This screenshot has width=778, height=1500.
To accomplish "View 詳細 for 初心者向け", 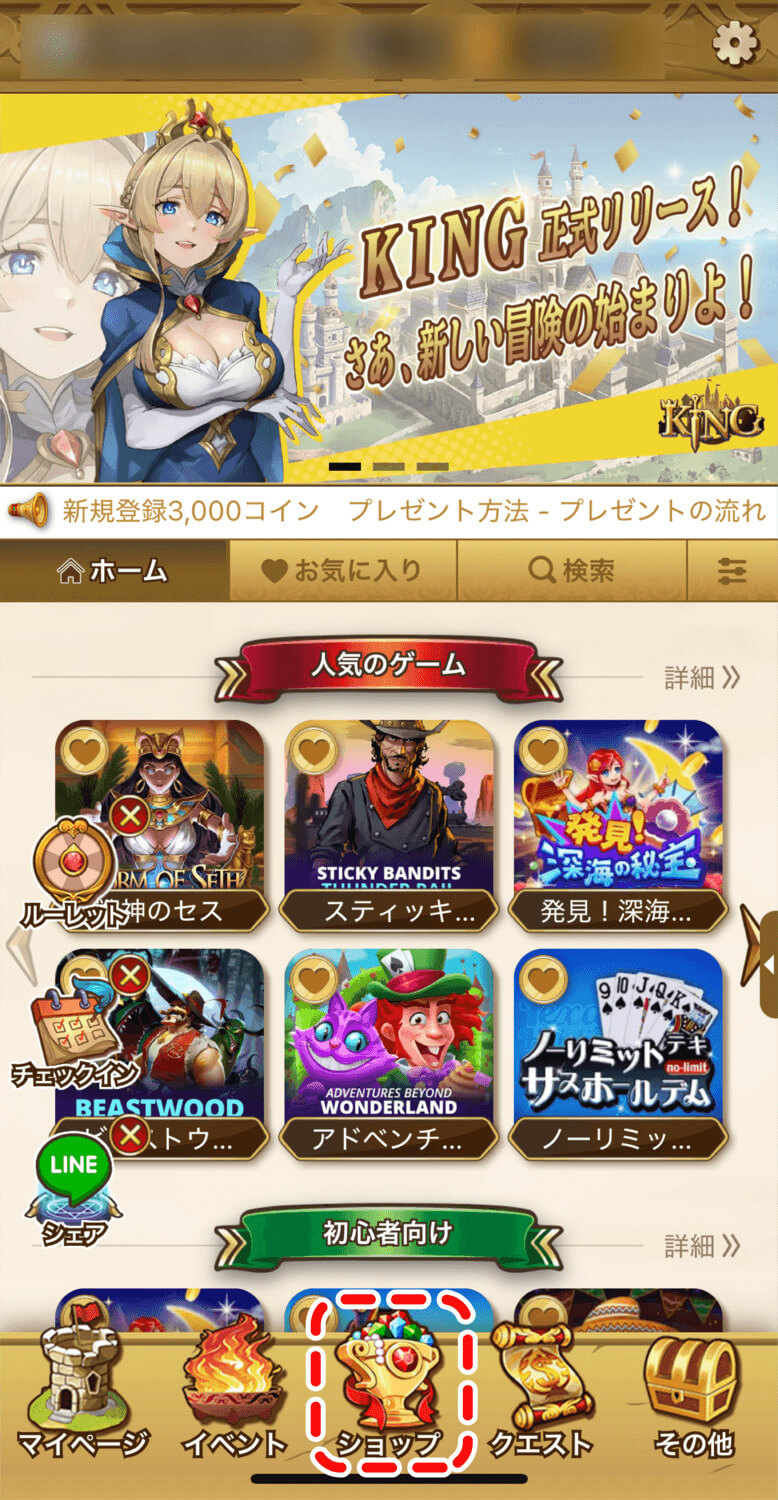I will click(702, 1245).
